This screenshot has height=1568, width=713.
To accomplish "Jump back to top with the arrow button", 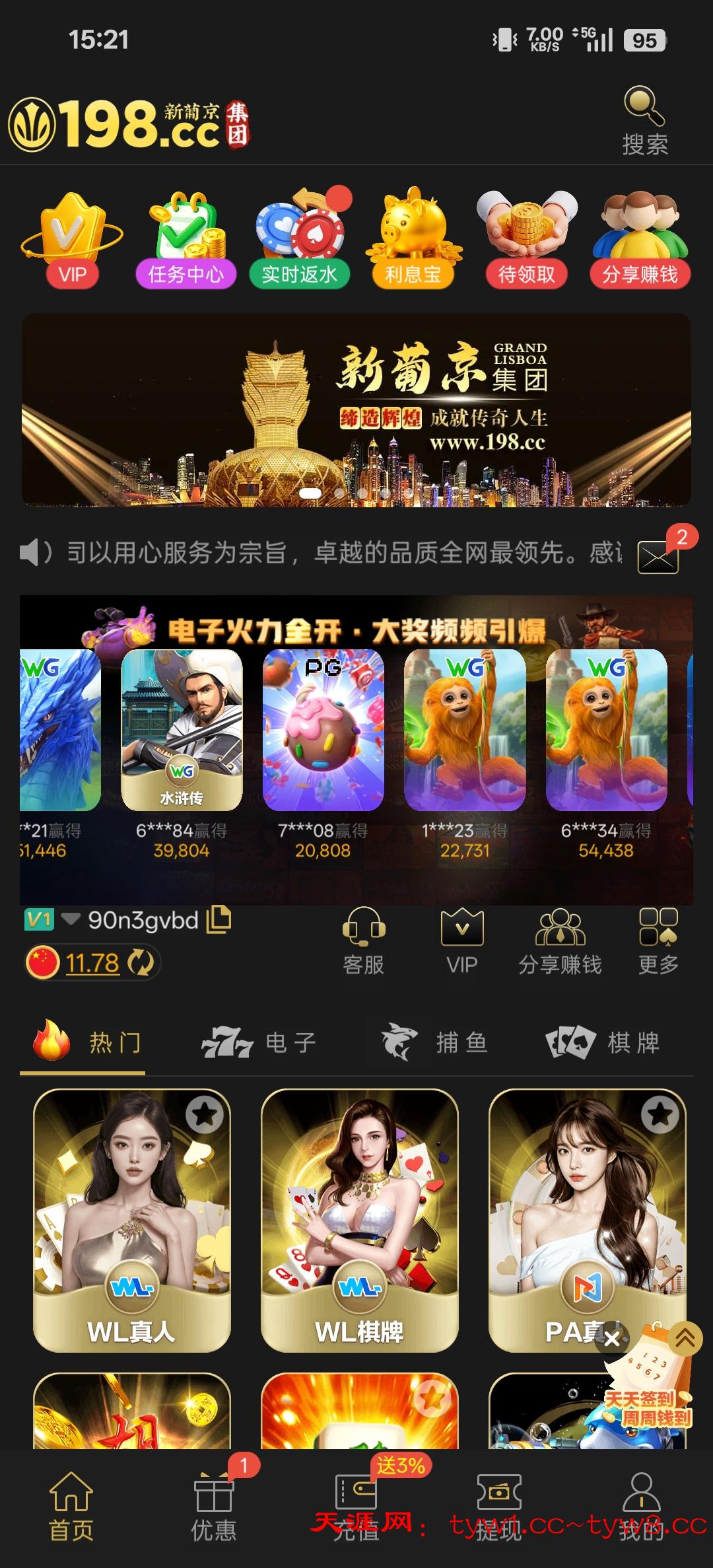I will click(685, 1337).
